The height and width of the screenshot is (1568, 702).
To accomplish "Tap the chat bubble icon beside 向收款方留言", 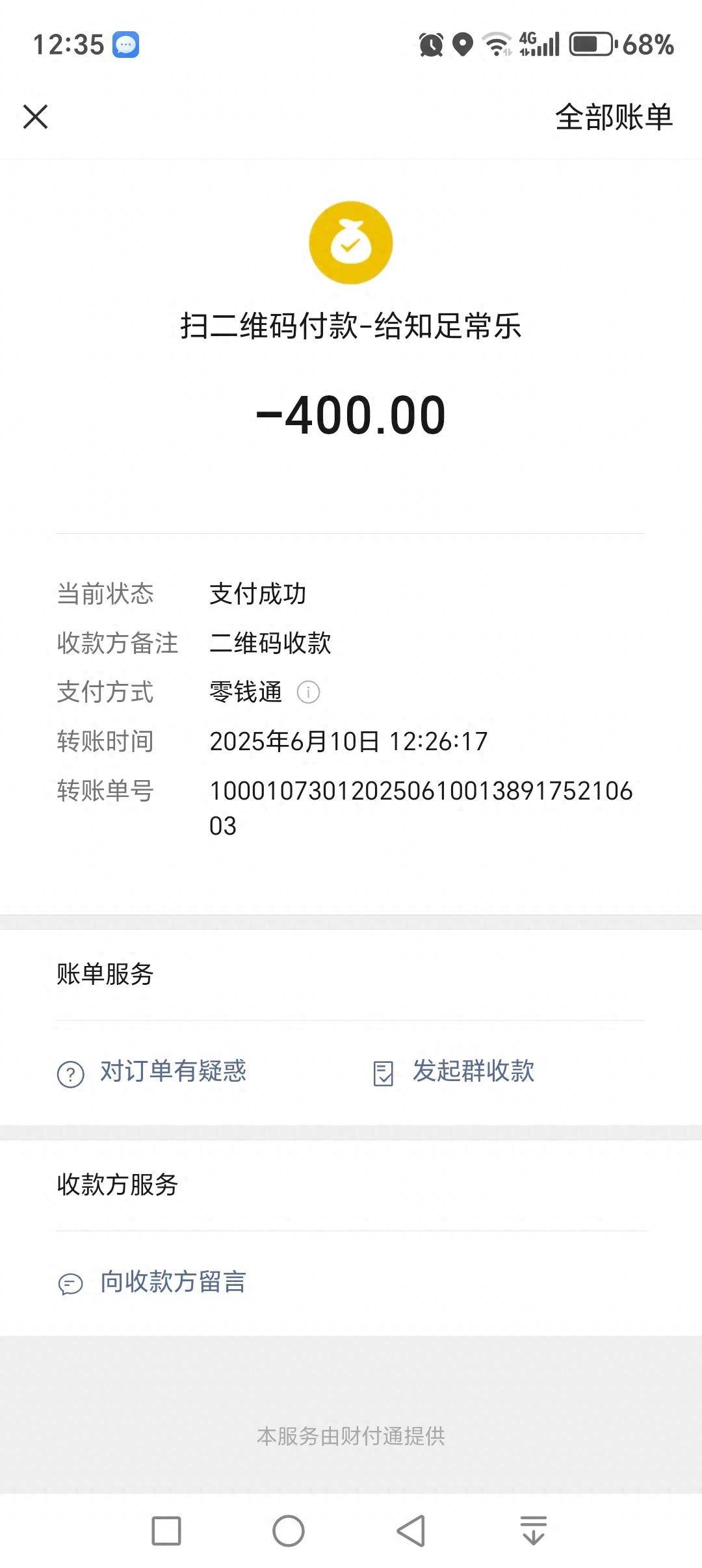I will coord(70,1282).
